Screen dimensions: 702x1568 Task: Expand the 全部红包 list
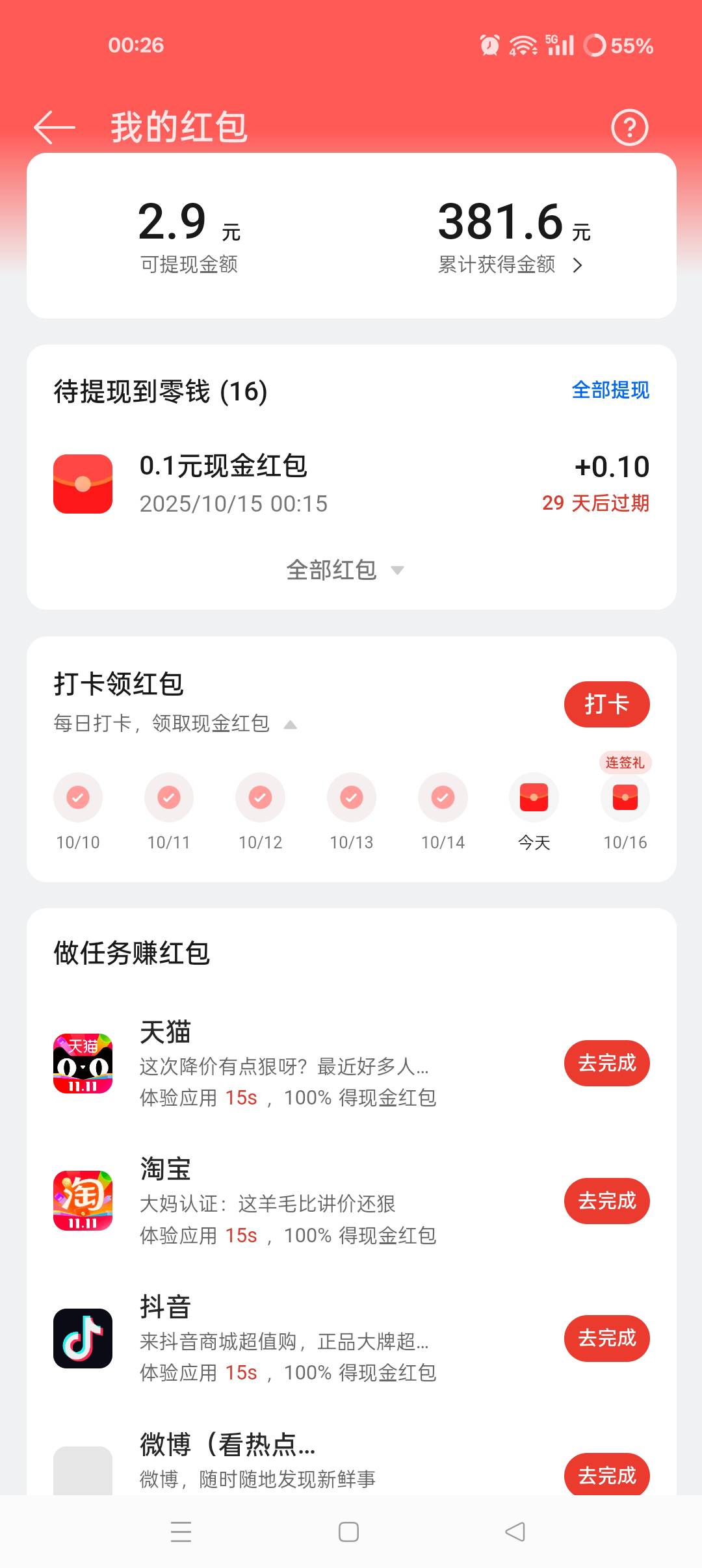(345, 570)
